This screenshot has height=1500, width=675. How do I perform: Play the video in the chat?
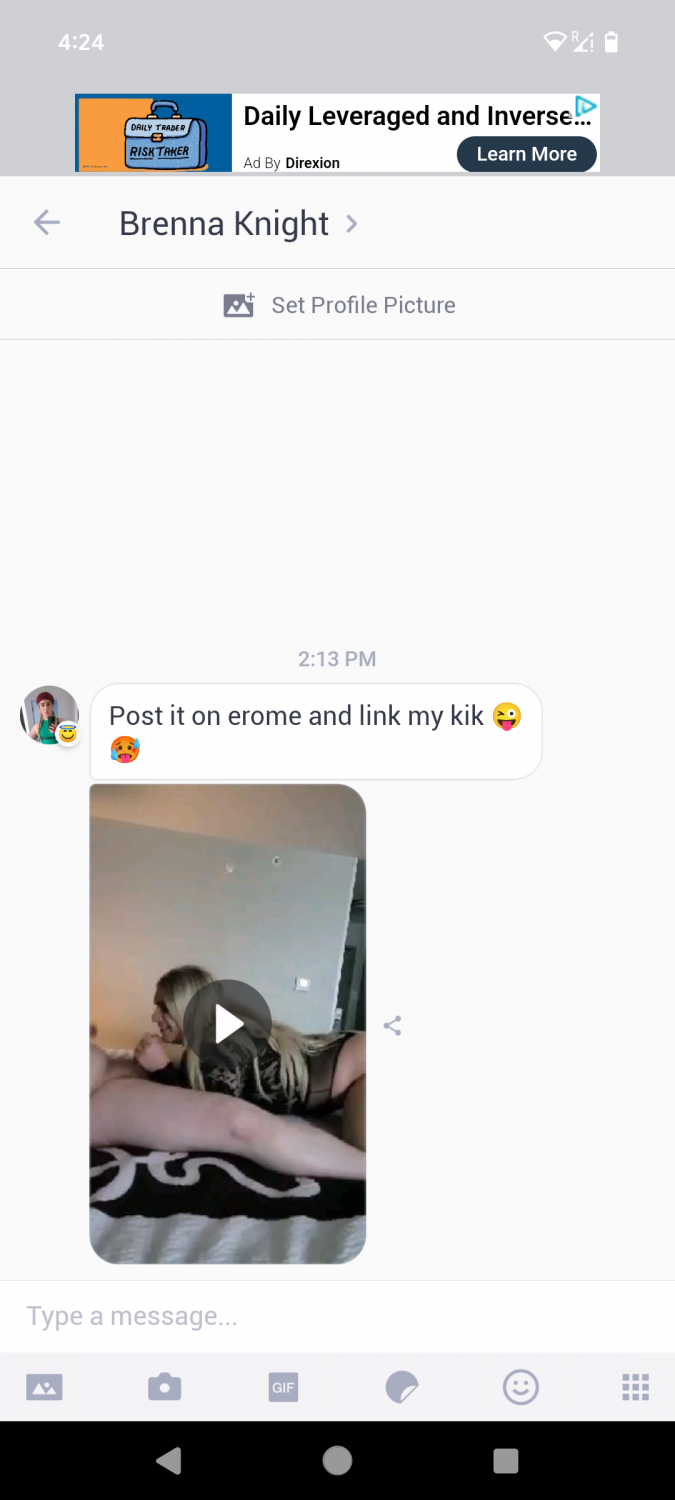228,1023
